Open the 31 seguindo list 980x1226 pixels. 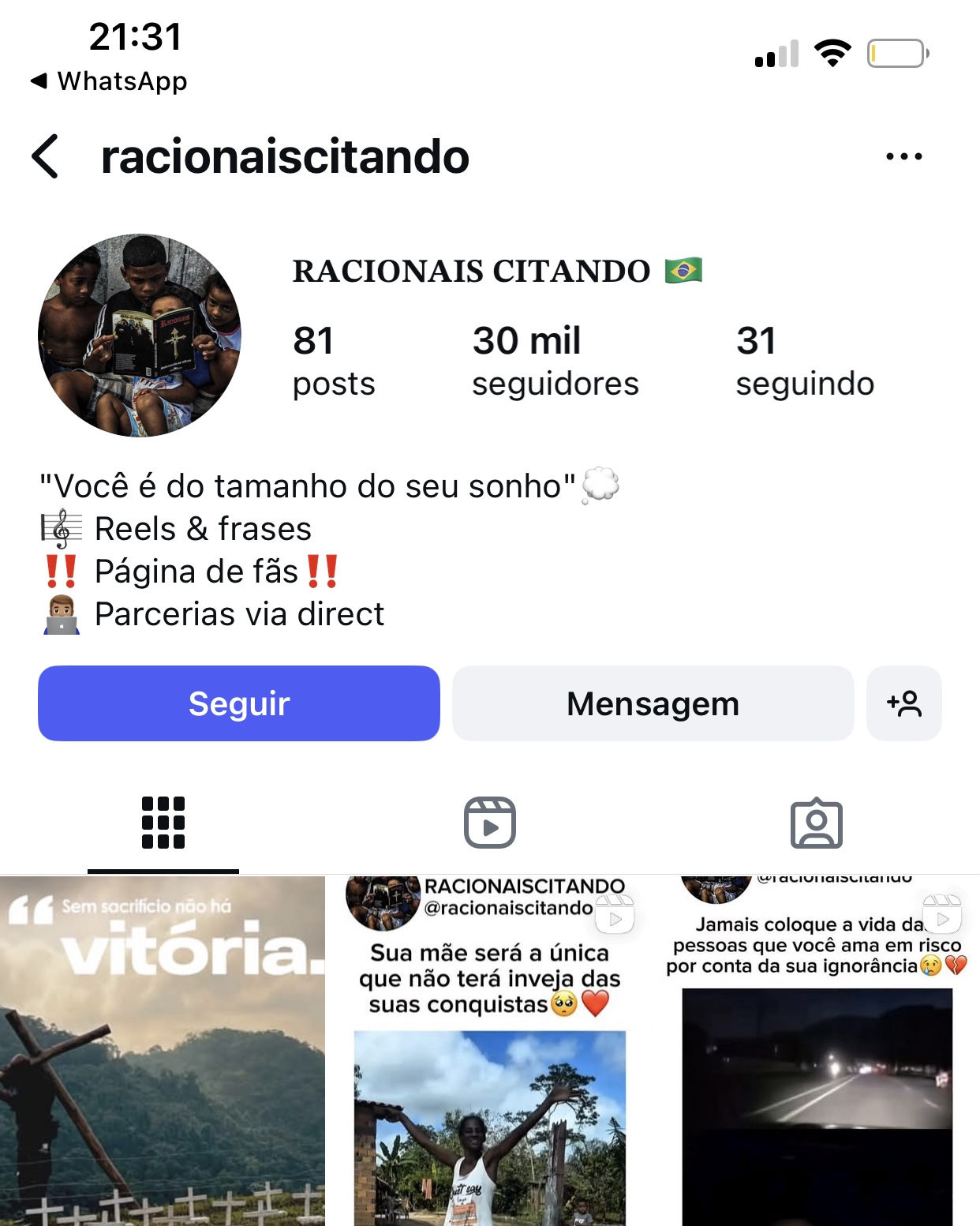804,361
